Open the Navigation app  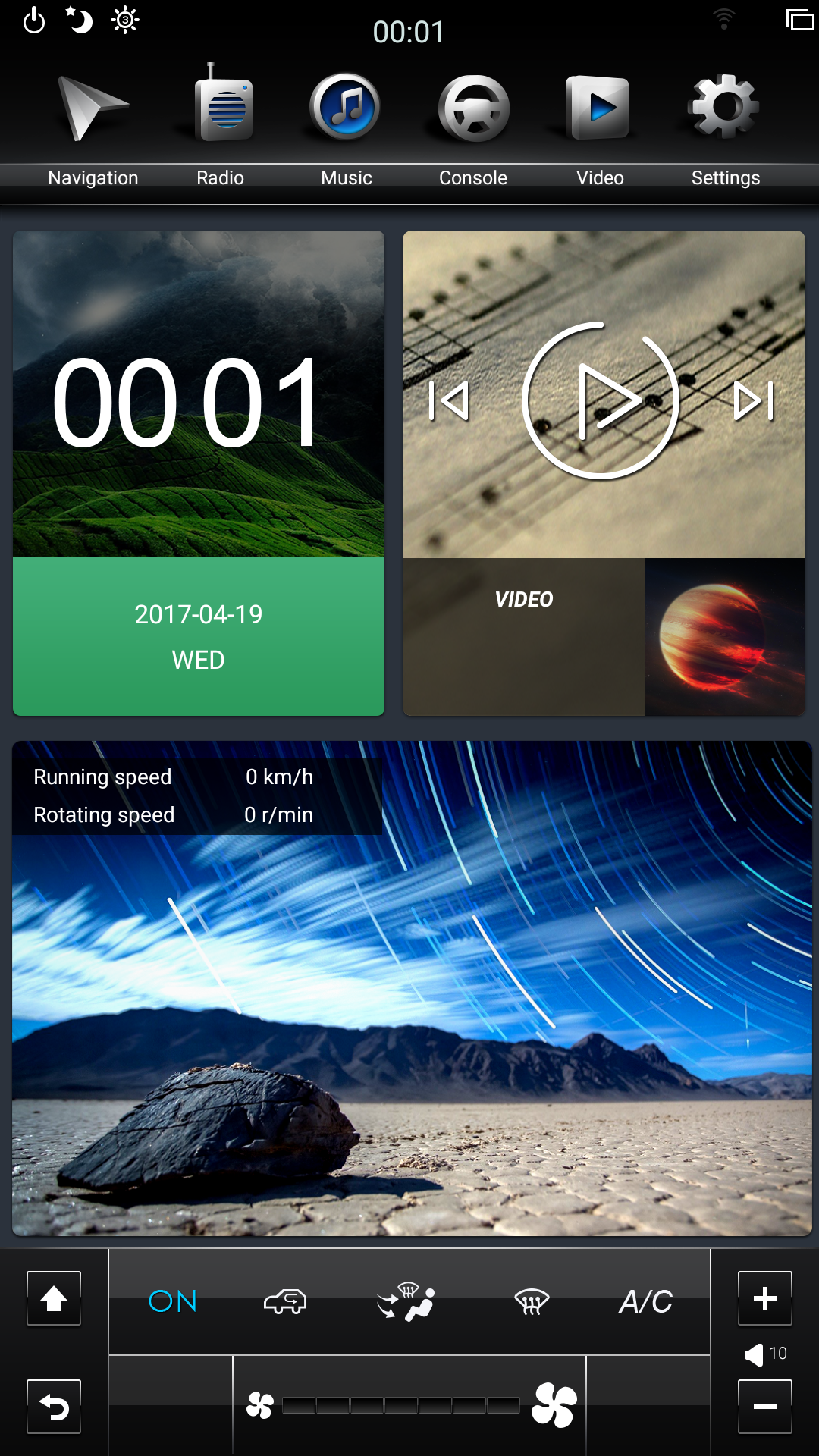click(x=93, y=125)
